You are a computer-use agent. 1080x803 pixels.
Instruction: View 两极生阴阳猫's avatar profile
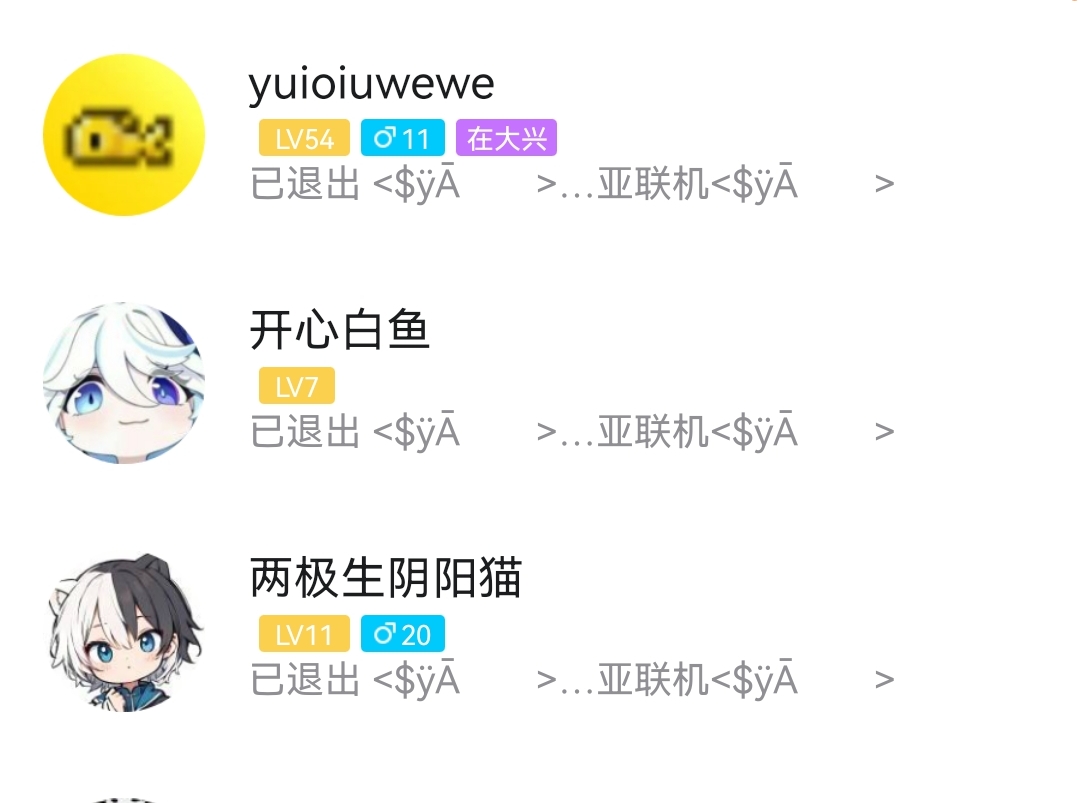124,631
